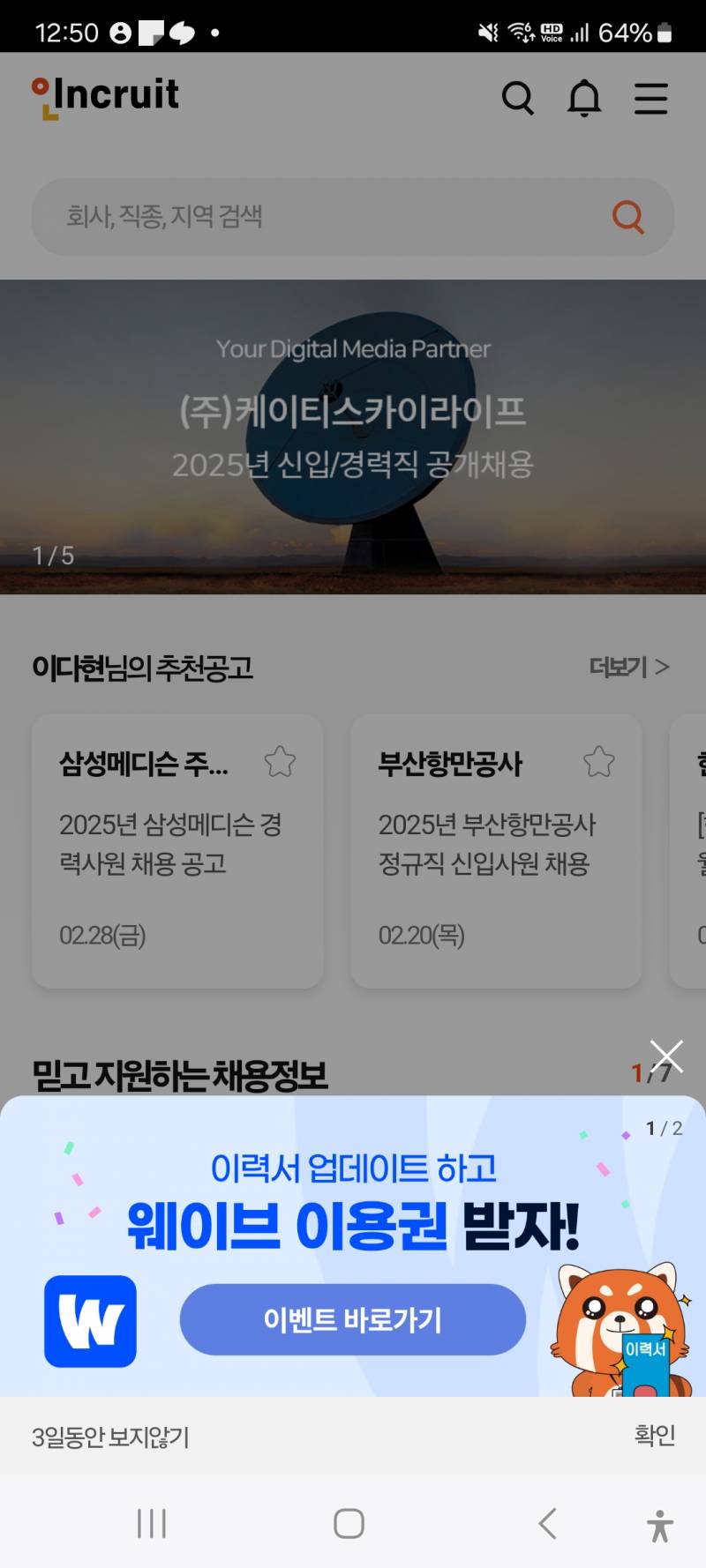Open the search icon in the top bar
This screenshot has width=706, height=1568.
click(x=519, y=99)
